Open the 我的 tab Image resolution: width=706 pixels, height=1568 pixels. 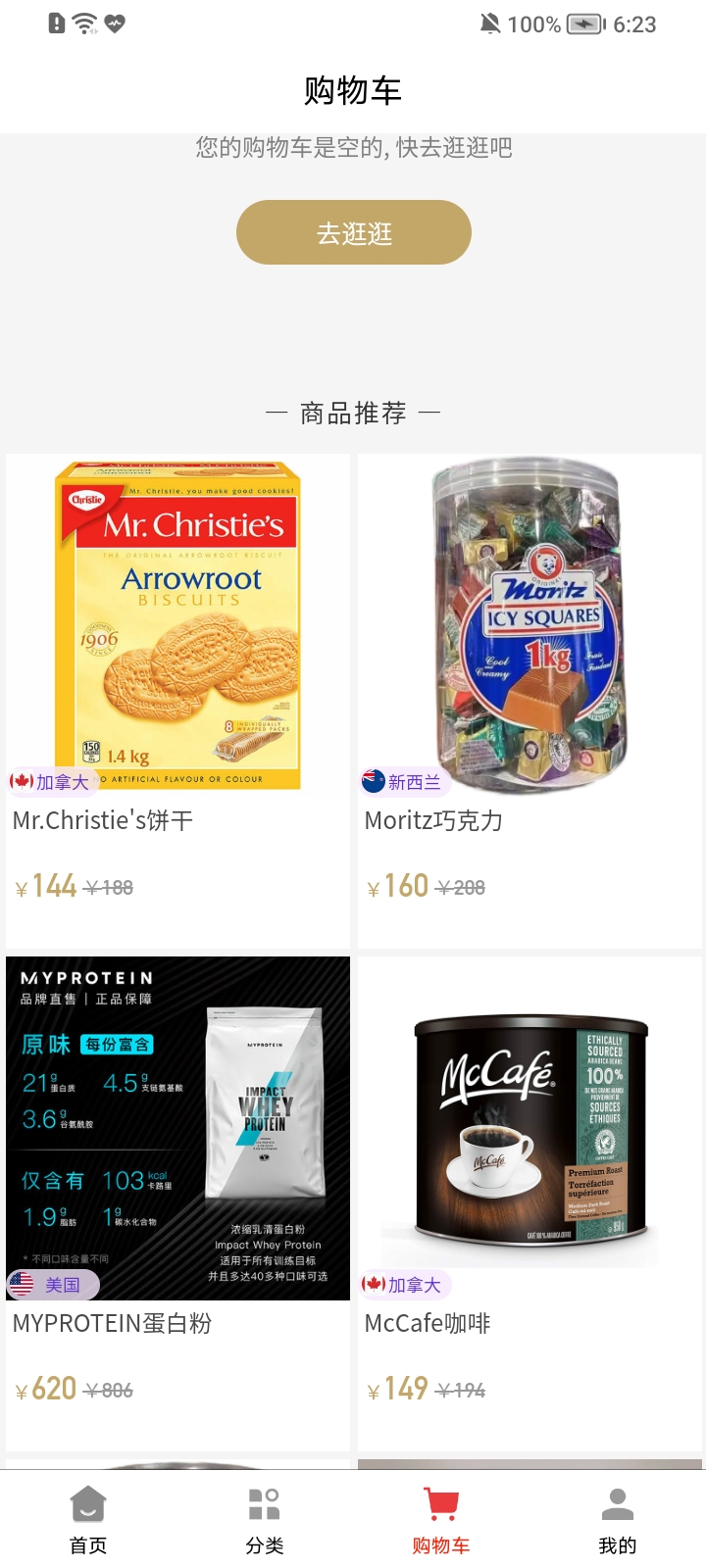[618, 1519]
